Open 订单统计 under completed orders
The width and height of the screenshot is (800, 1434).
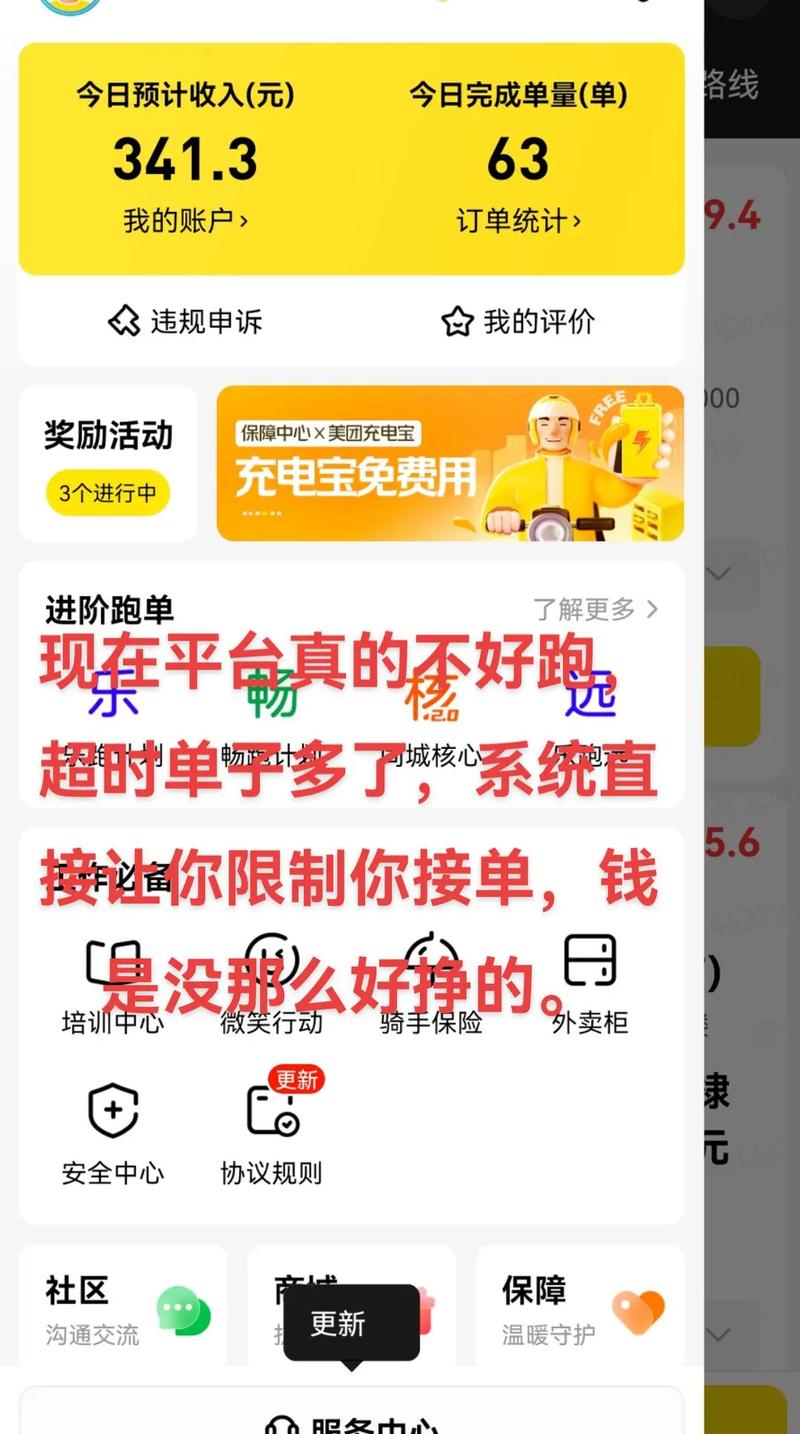[x=518, y=221]
